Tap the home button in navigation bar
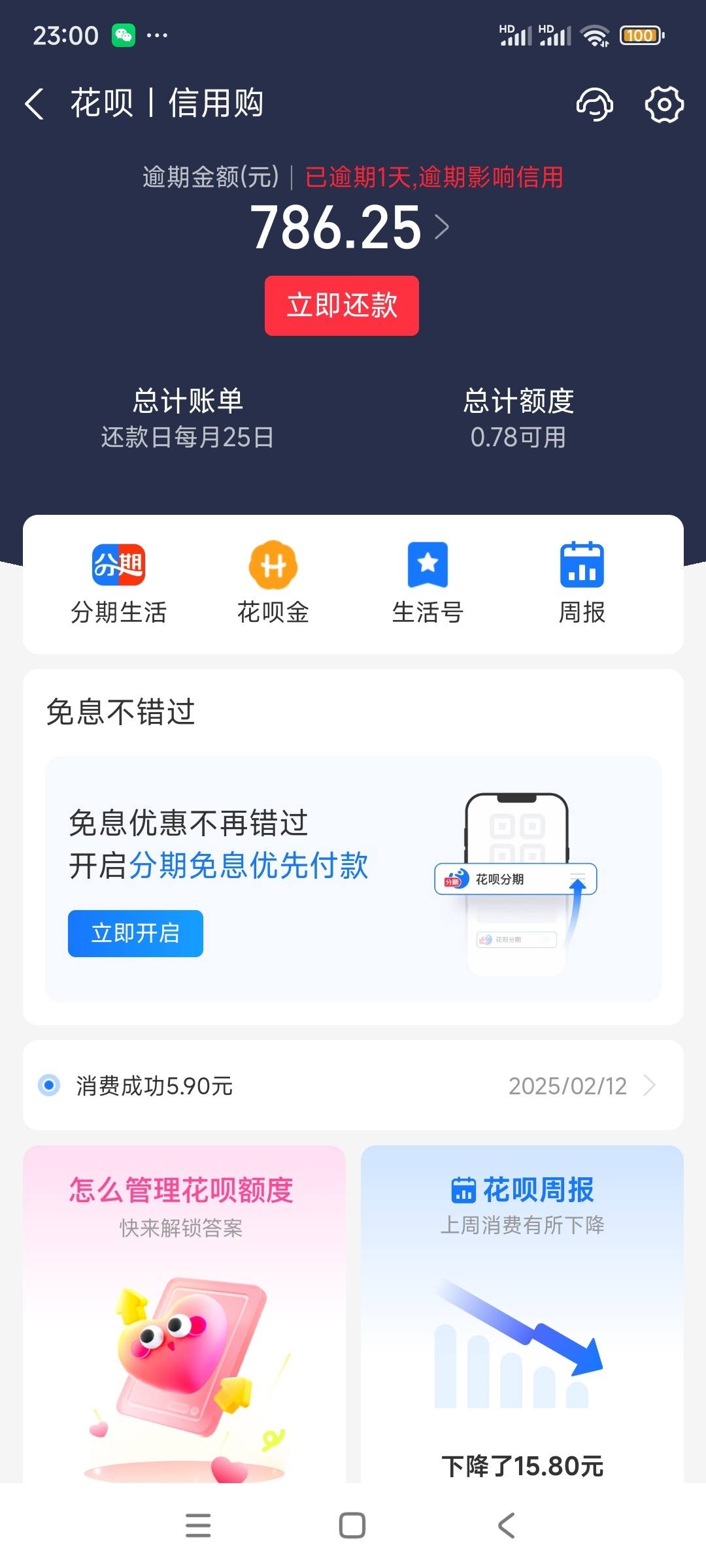This screenshot has width=706, height=1568. click(x=352, y=1525)
